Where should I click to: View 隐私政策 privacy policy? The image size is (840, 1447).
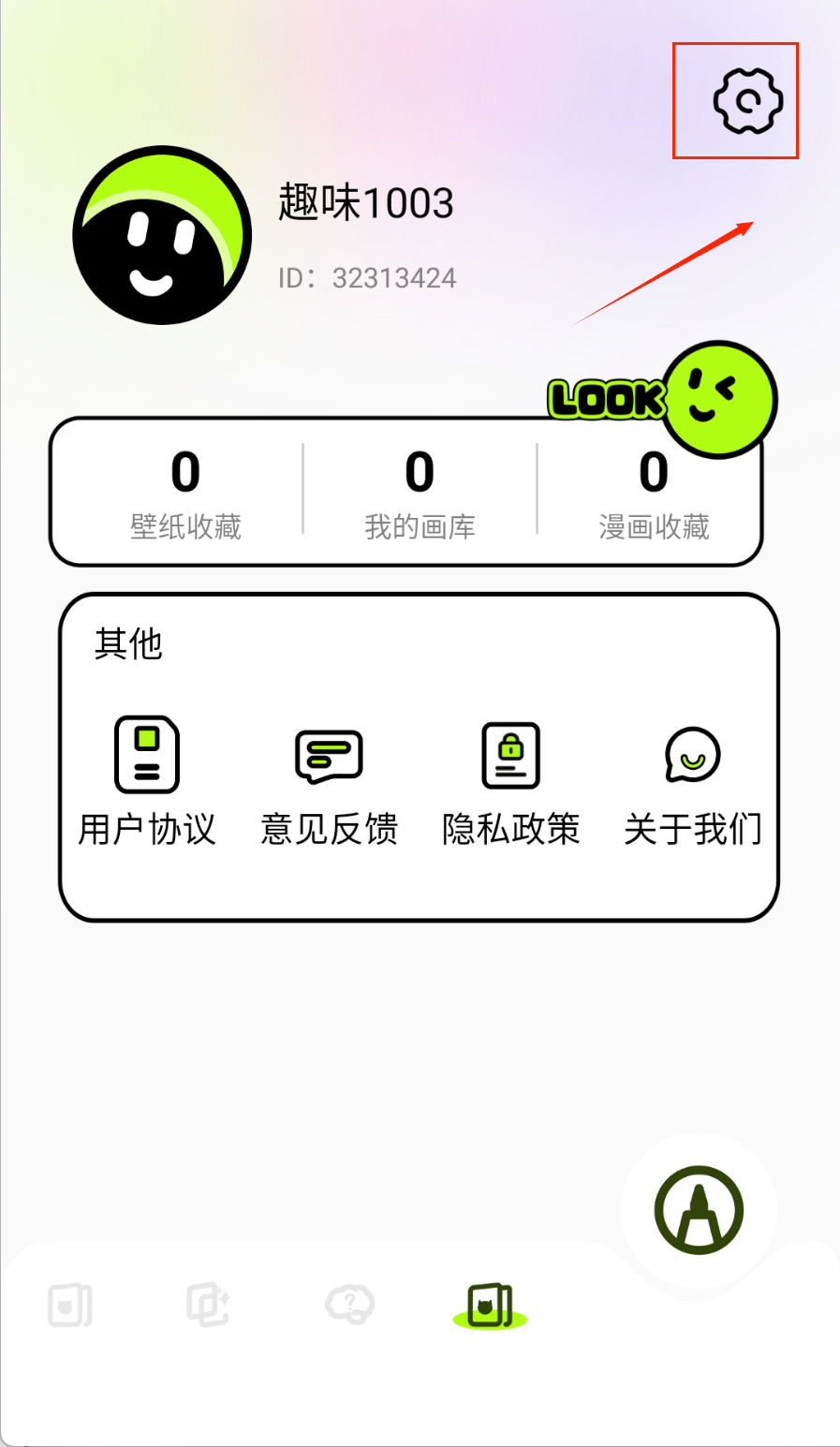pyautogui.click(x=510, y=780)
